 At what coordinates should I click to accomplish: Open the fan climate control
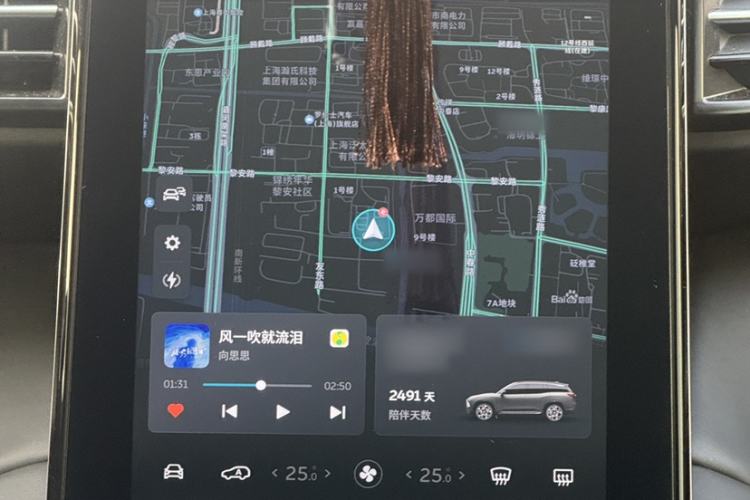pos(368,474)
